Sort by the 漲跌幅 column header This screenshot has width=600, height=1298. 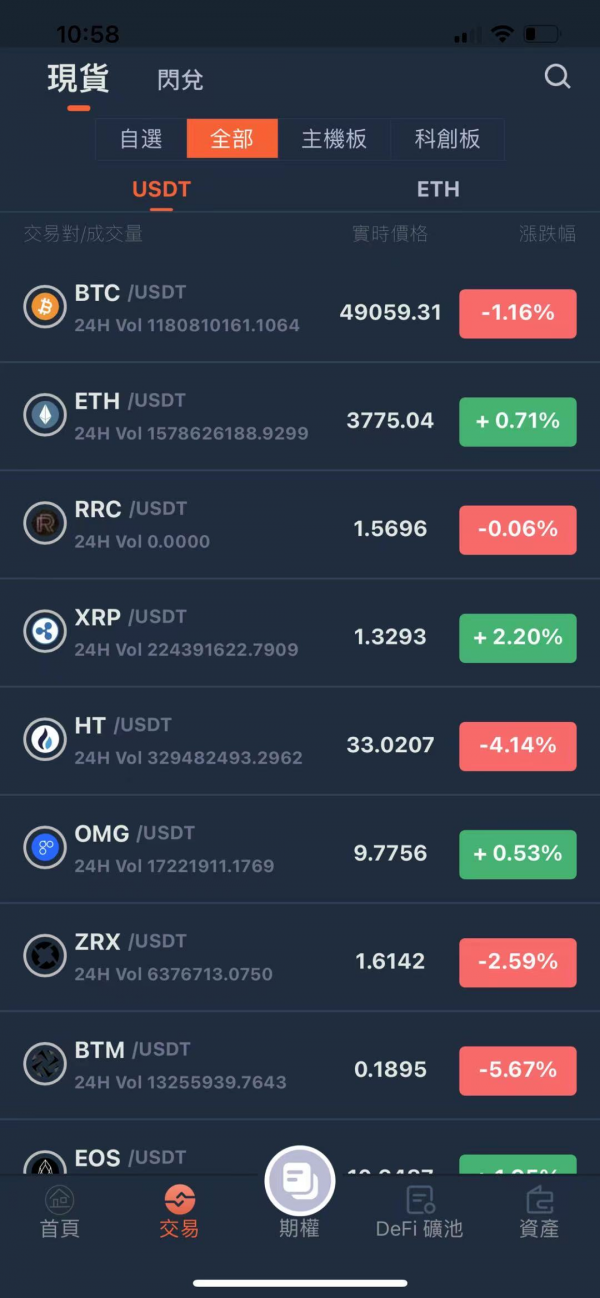coord(547,234)
